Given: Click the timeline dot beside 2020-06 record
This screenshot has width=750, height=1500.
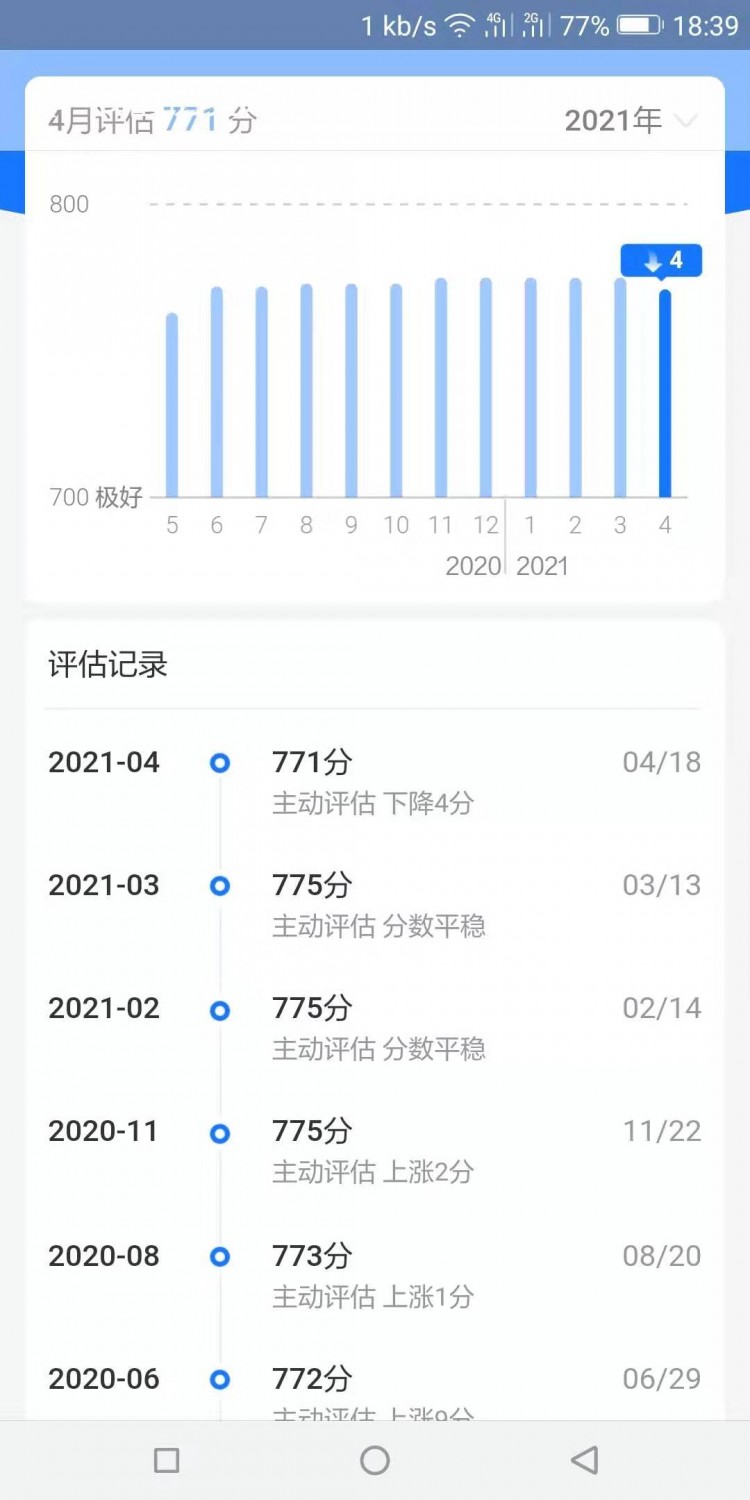Looking at the screenshot, I should pos(219,1379).
